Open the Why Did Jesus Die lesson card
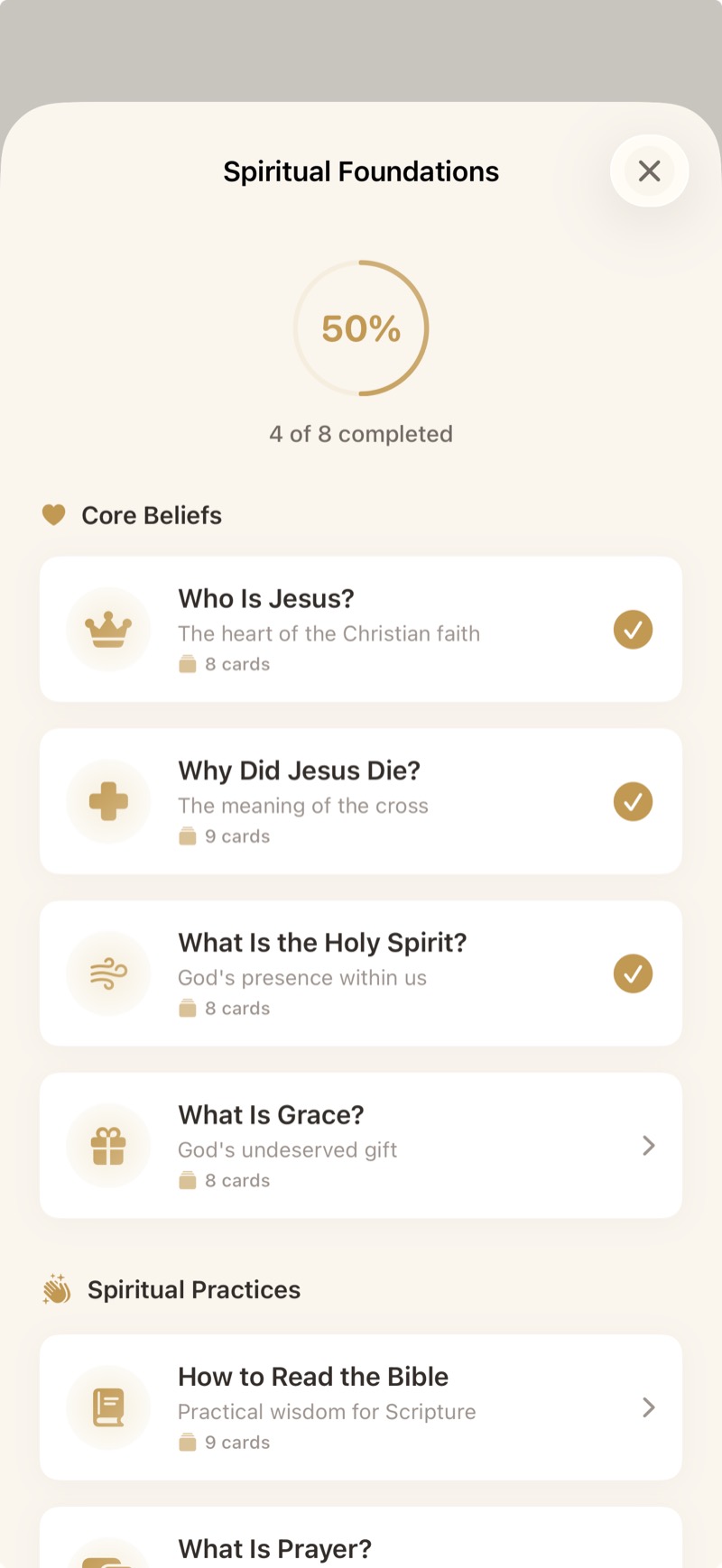This screenshot has width=722, height=1568. (x=361, y=801)
